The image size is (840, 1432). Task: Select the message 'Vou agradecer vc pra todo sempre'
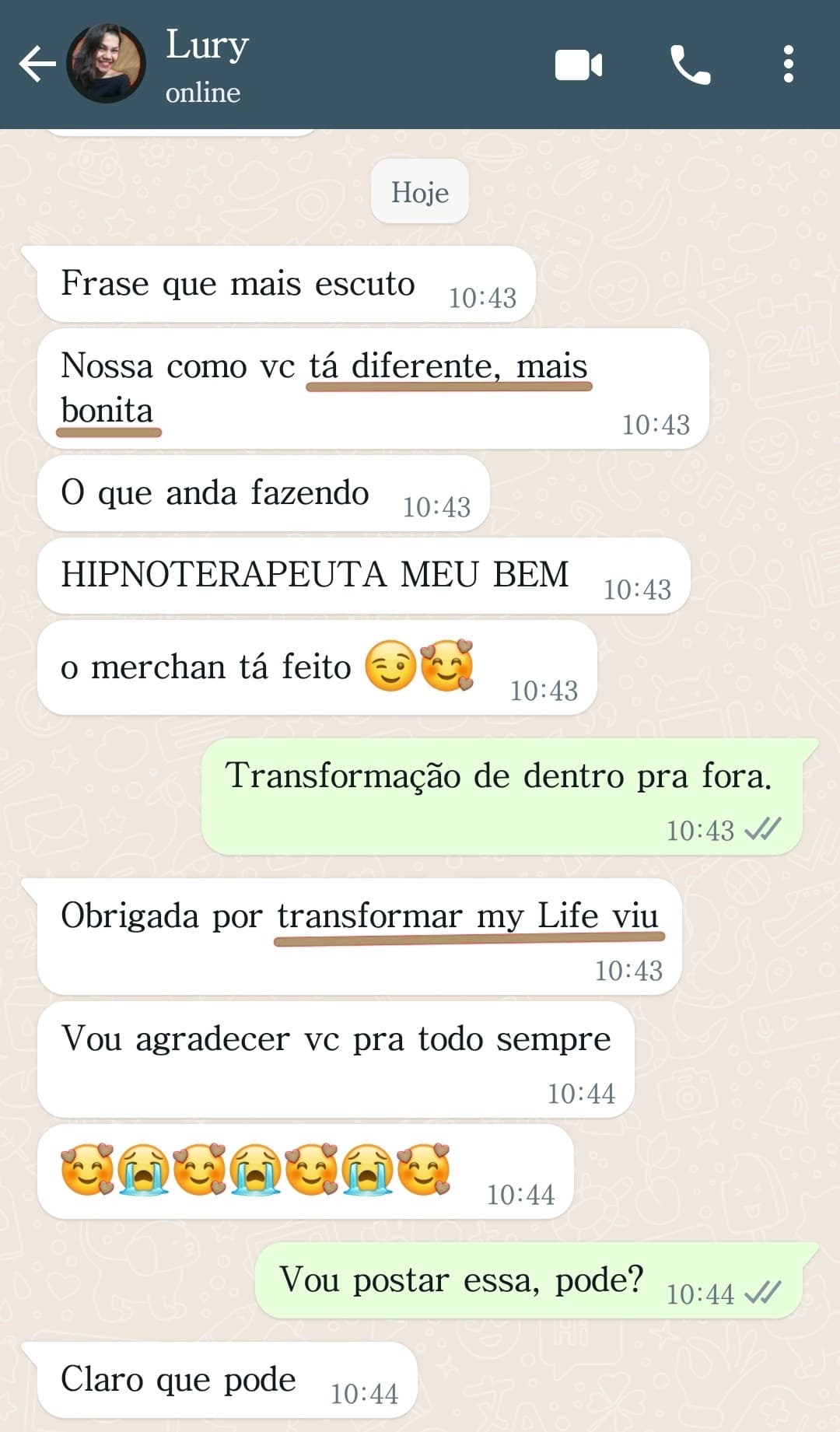(x=336, y=1039)
